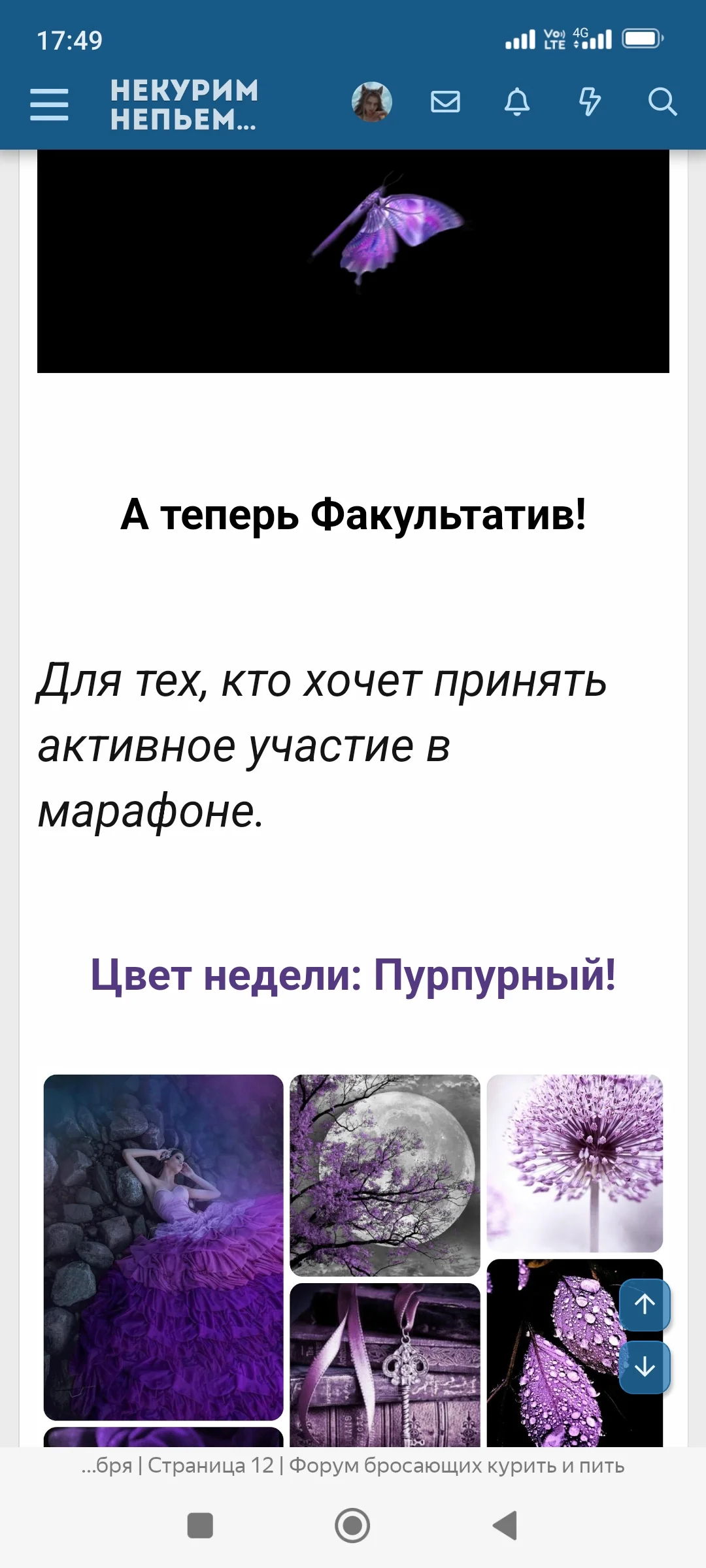Open search with the magnifier icon
Viewport: 706px width, 1568px height.
click(663, 103)
